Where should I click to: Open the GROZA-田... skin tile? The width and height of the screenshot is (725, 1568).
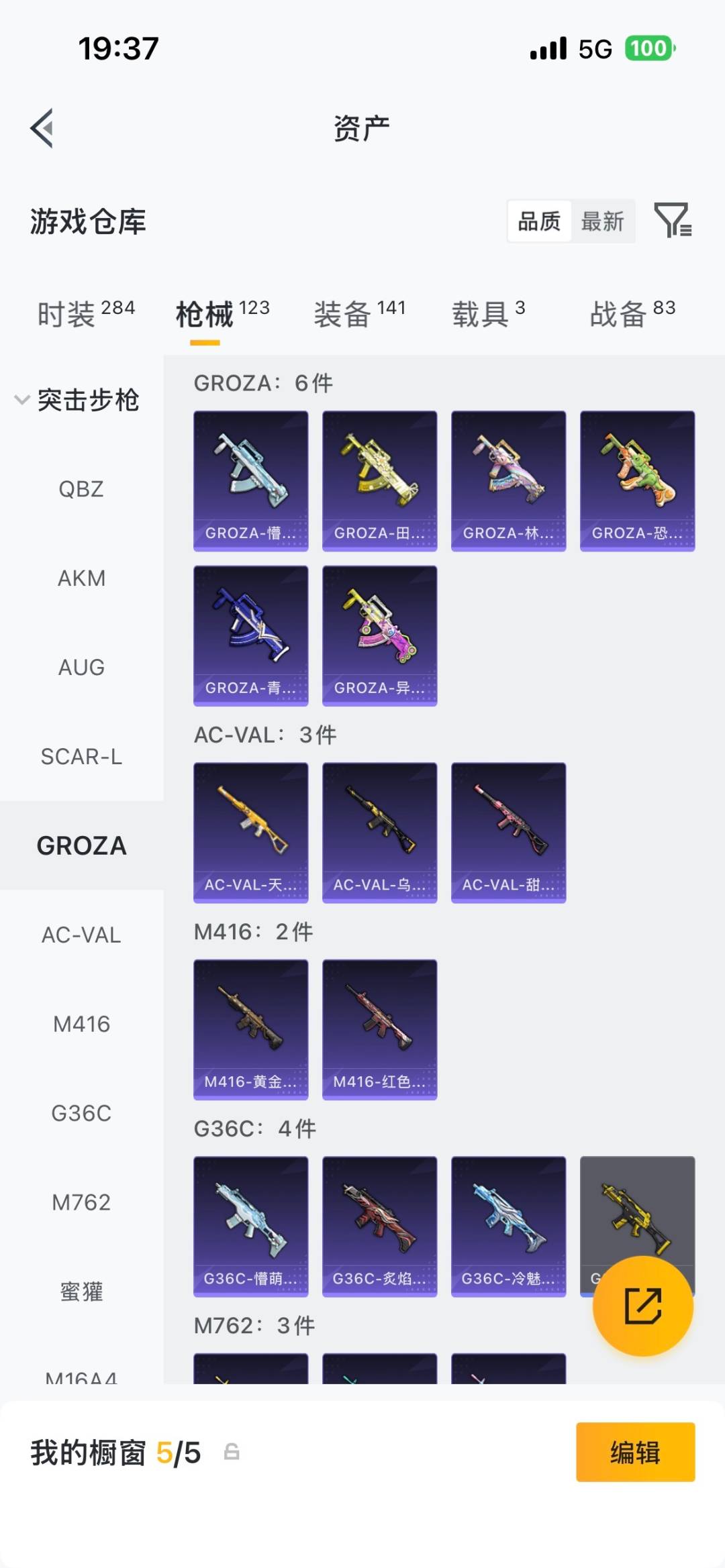click(379, 480)
